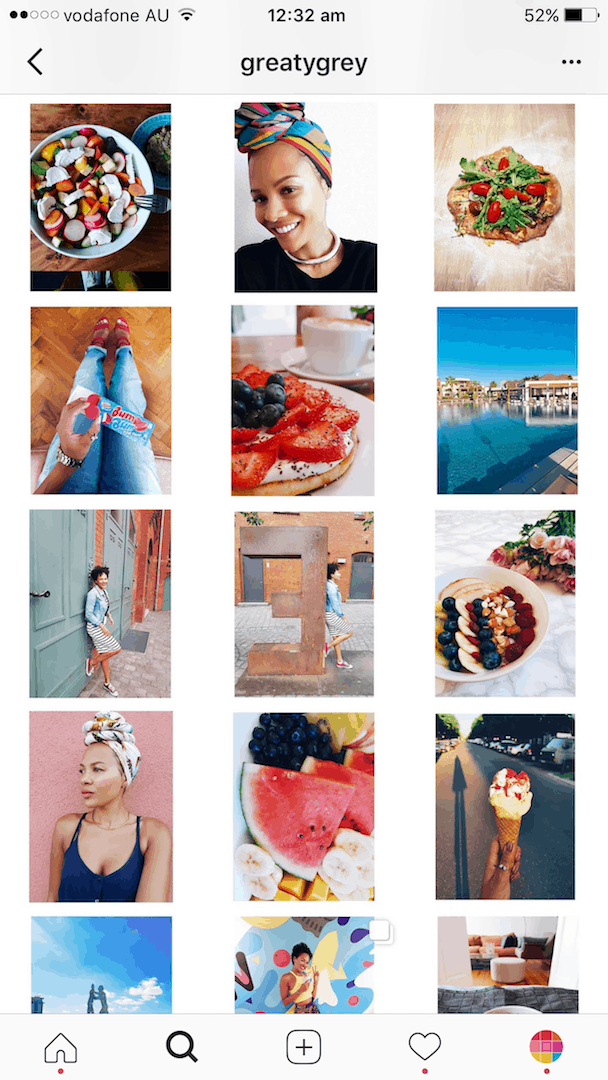Viewport: 608px width, 1080px height.
Task: Open the selfie with colorful headwrap
Action: pos(305,197)
